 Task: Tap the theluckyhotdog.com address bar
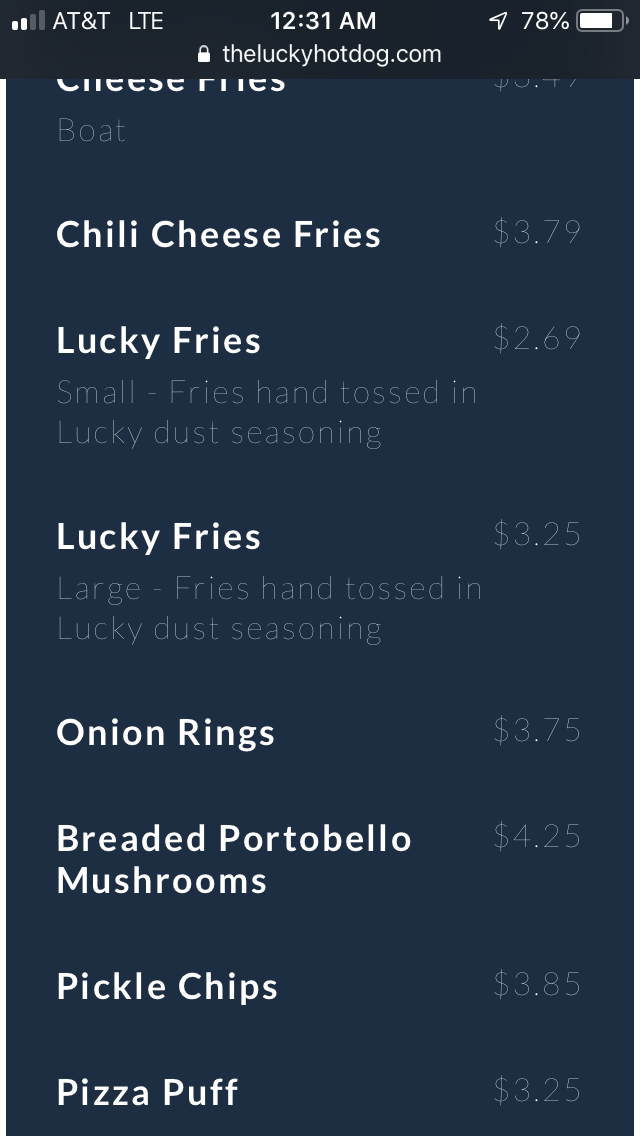[x=320, y=54]
